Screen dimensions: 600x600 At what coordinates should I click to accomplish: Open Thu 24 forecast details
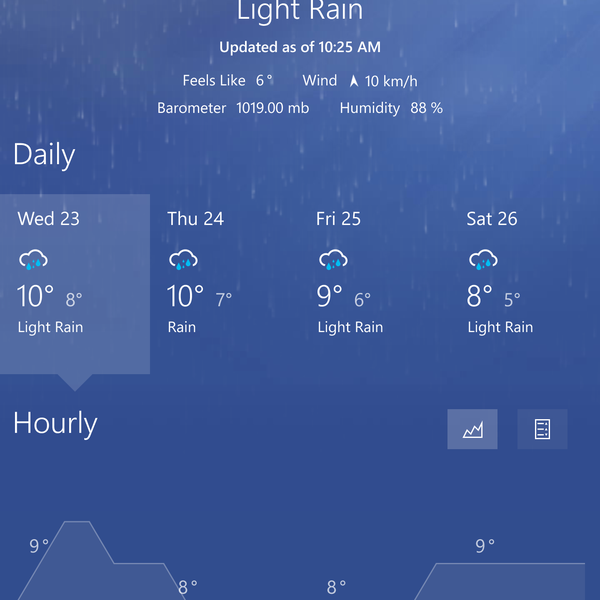(x=225, y=282)
